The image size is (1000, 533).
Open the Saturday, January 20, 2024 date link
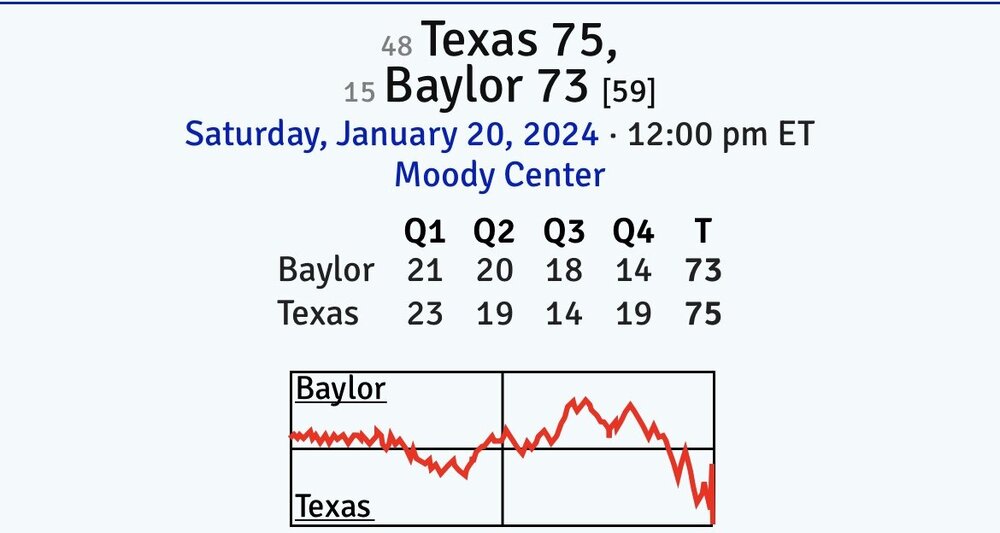392,134
